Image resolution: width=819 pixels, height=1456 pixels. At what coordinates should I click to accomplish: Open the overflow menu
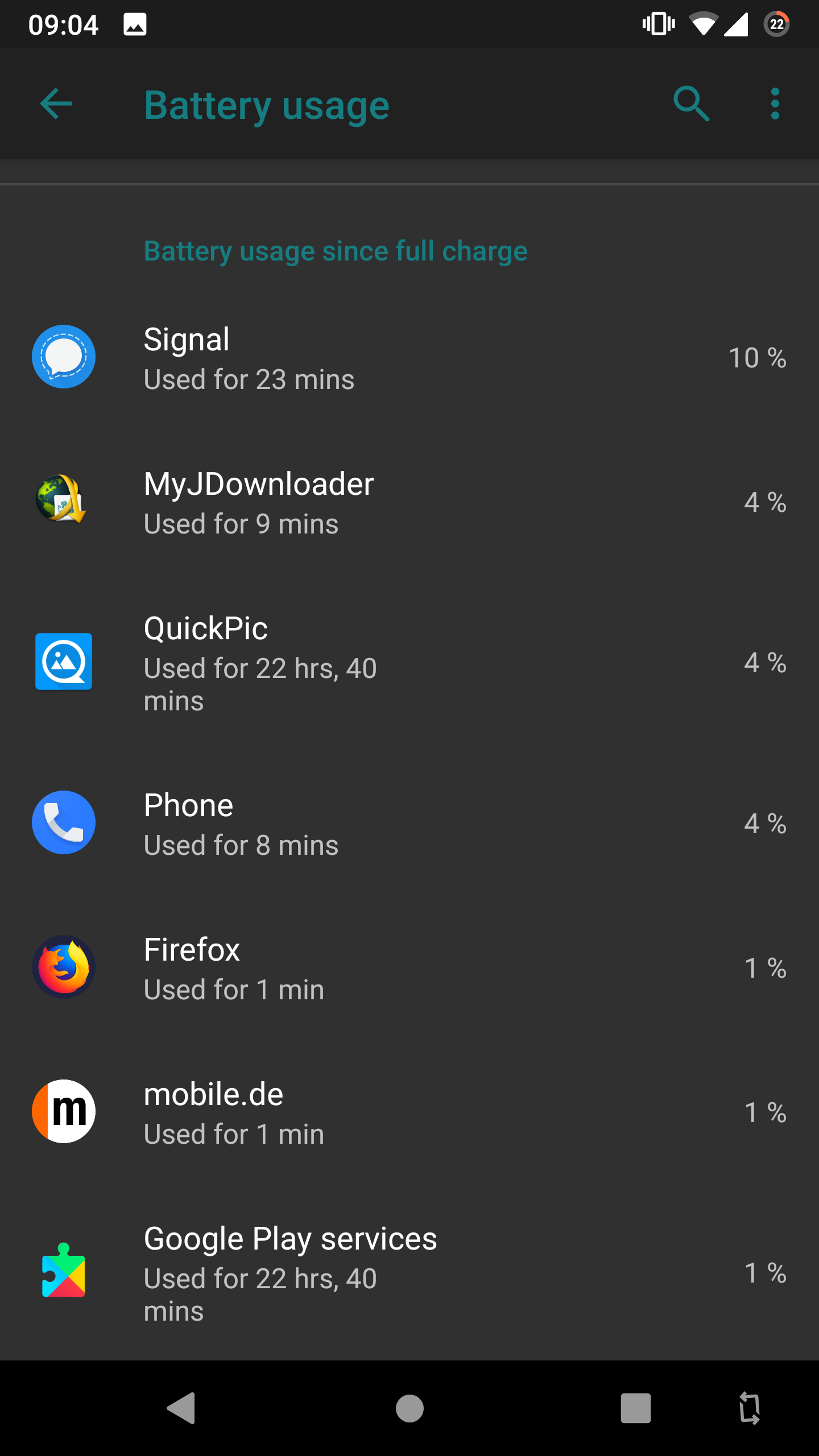[775, 104]
